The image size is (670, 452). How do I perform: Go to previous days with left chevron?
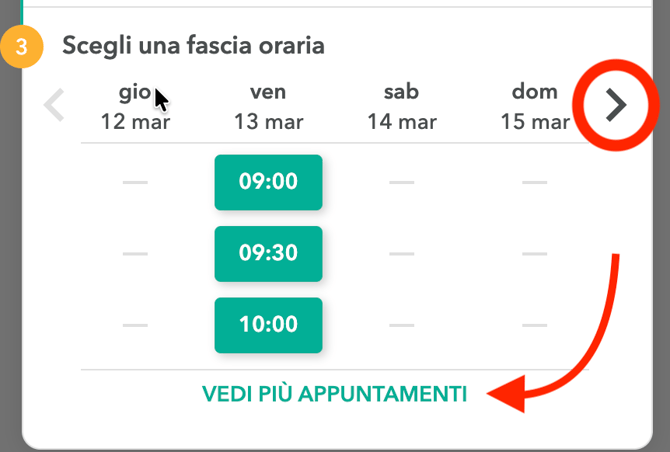pos(55,105)
